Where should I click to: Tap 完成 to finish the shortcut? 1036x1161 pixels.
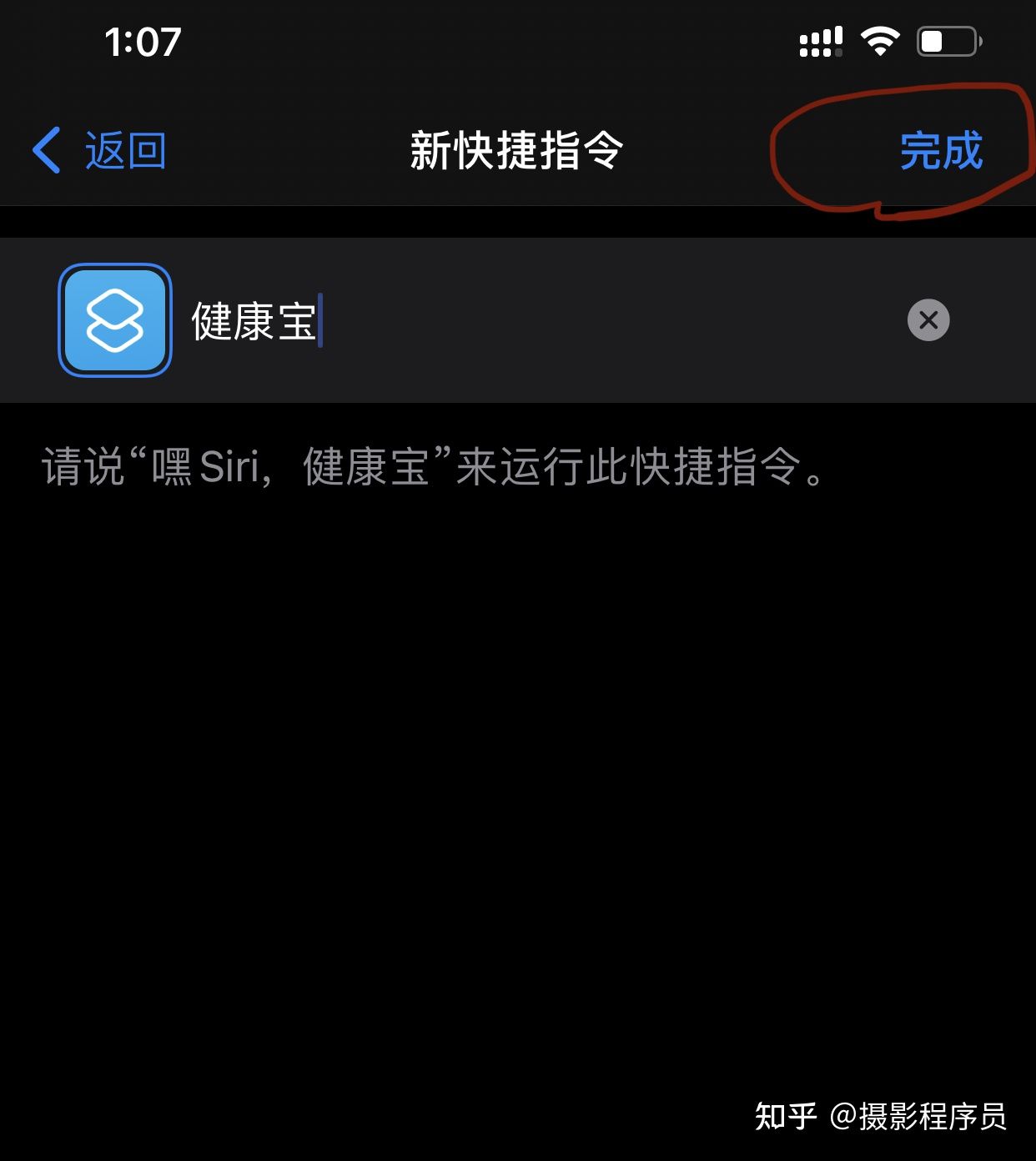941,151
